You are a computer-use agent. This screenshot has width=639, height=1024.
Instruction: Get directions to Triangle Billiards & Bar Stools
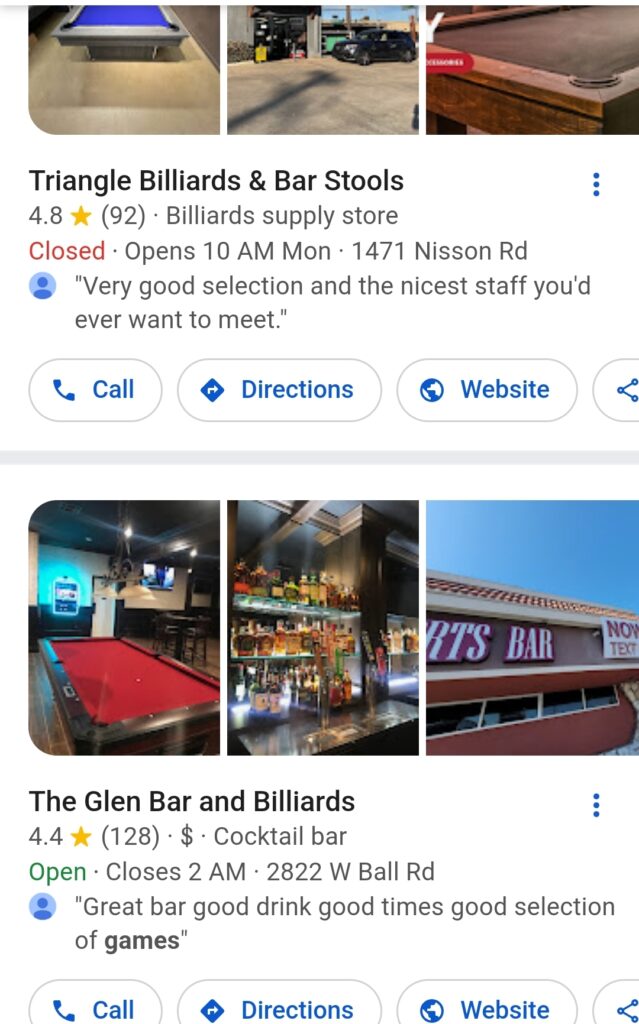click(279, 390)
